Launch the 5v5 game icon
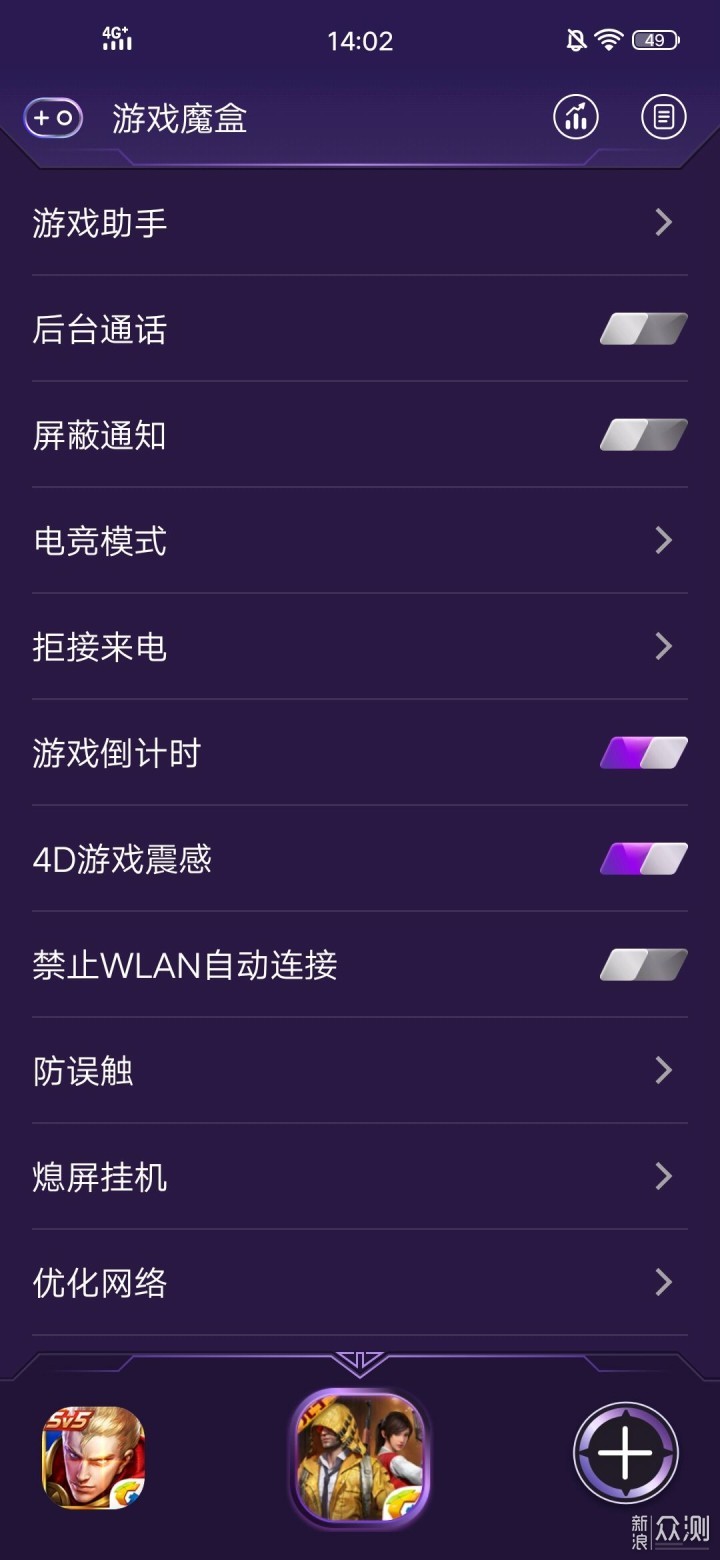 click(x=93, y=1457)
